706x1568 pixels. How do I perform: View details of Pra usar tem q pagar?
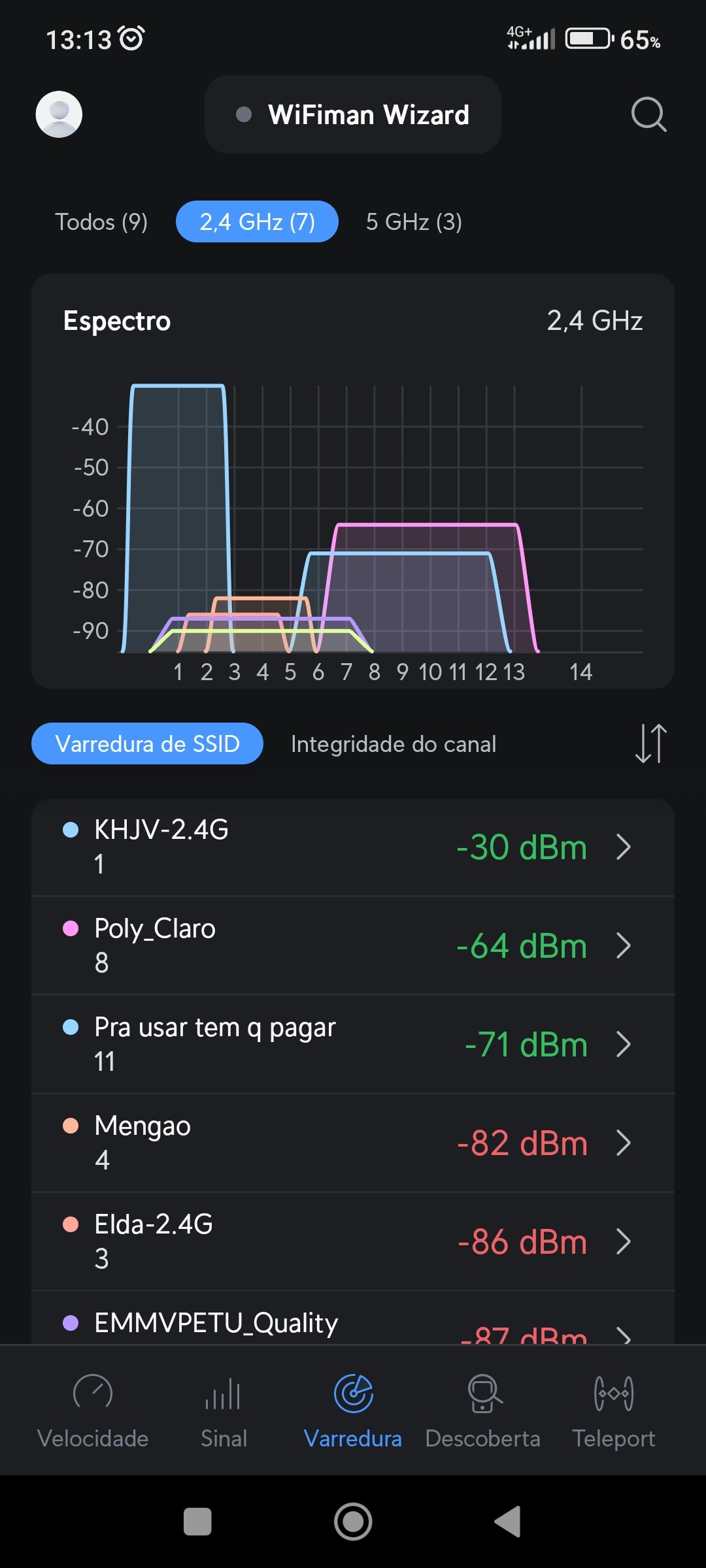coord(353,1044)
